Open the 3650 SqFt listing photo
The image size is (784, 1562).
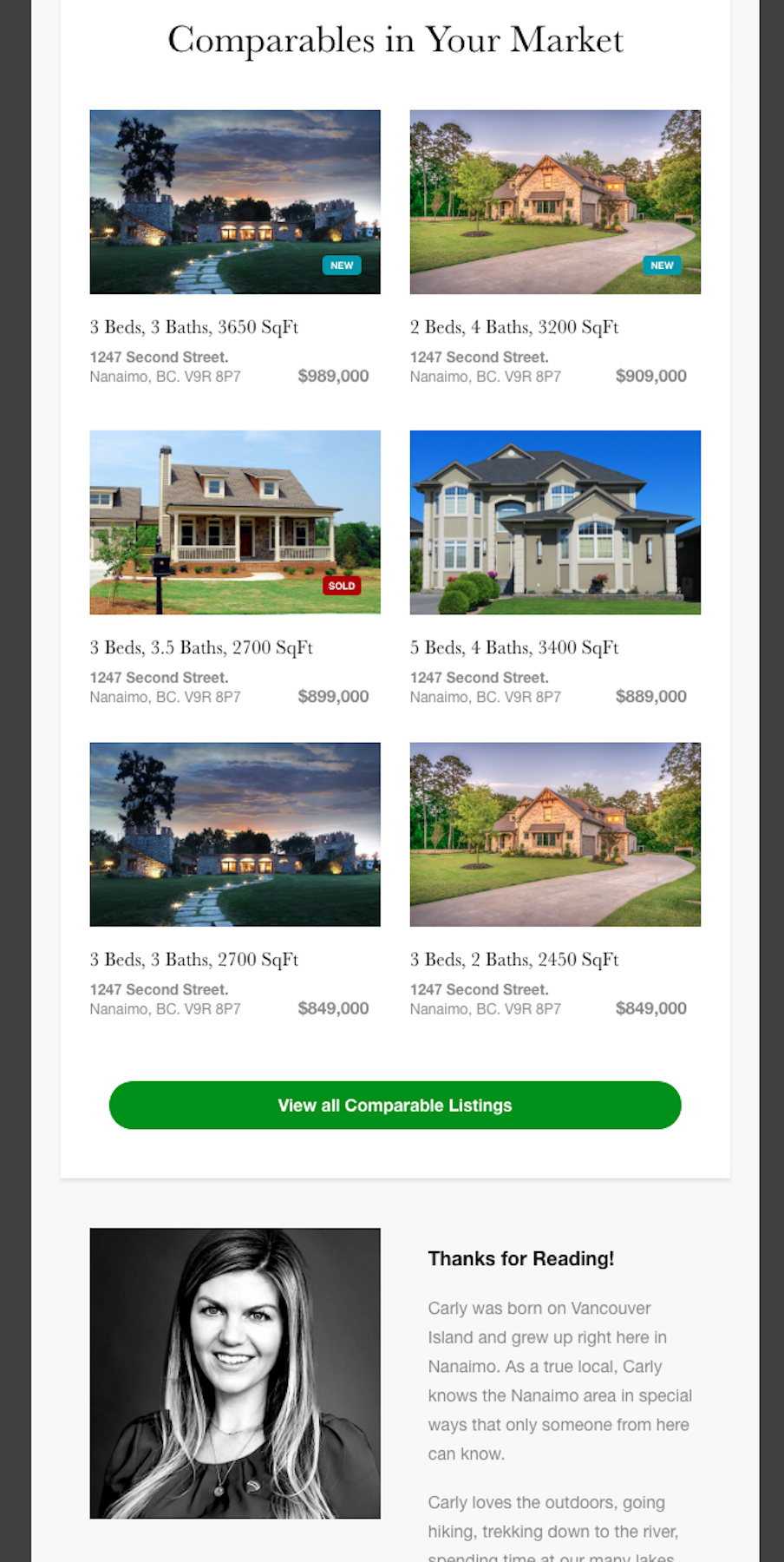(x=235, y=202)
